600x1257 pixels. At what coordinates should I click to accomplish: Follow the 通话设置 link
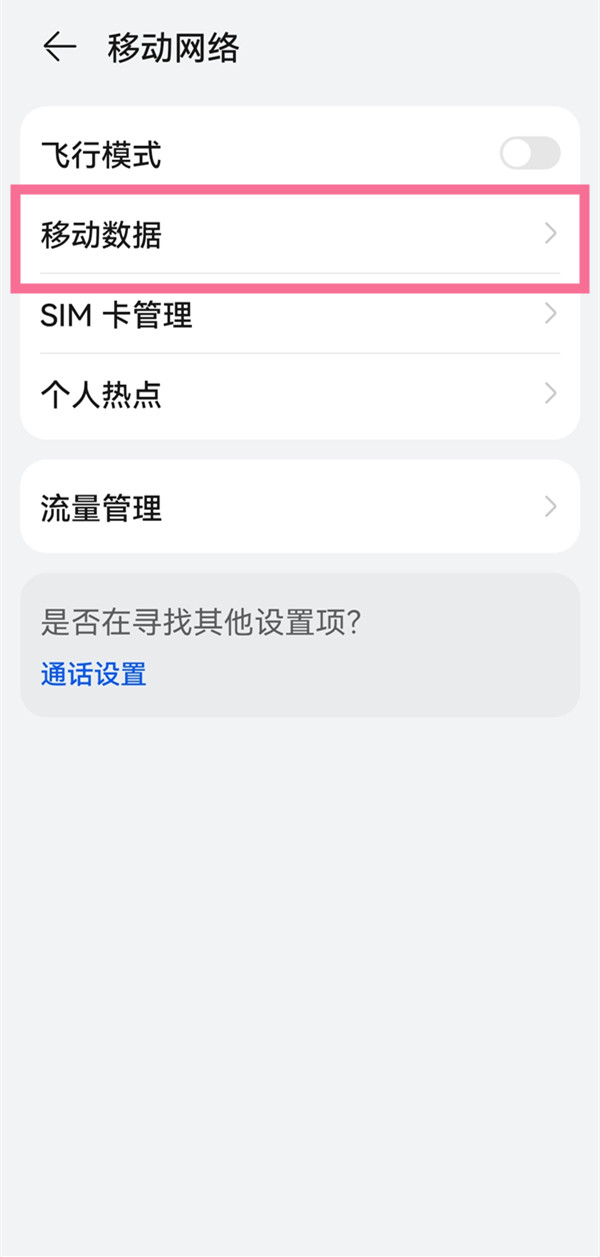(94, 674)
